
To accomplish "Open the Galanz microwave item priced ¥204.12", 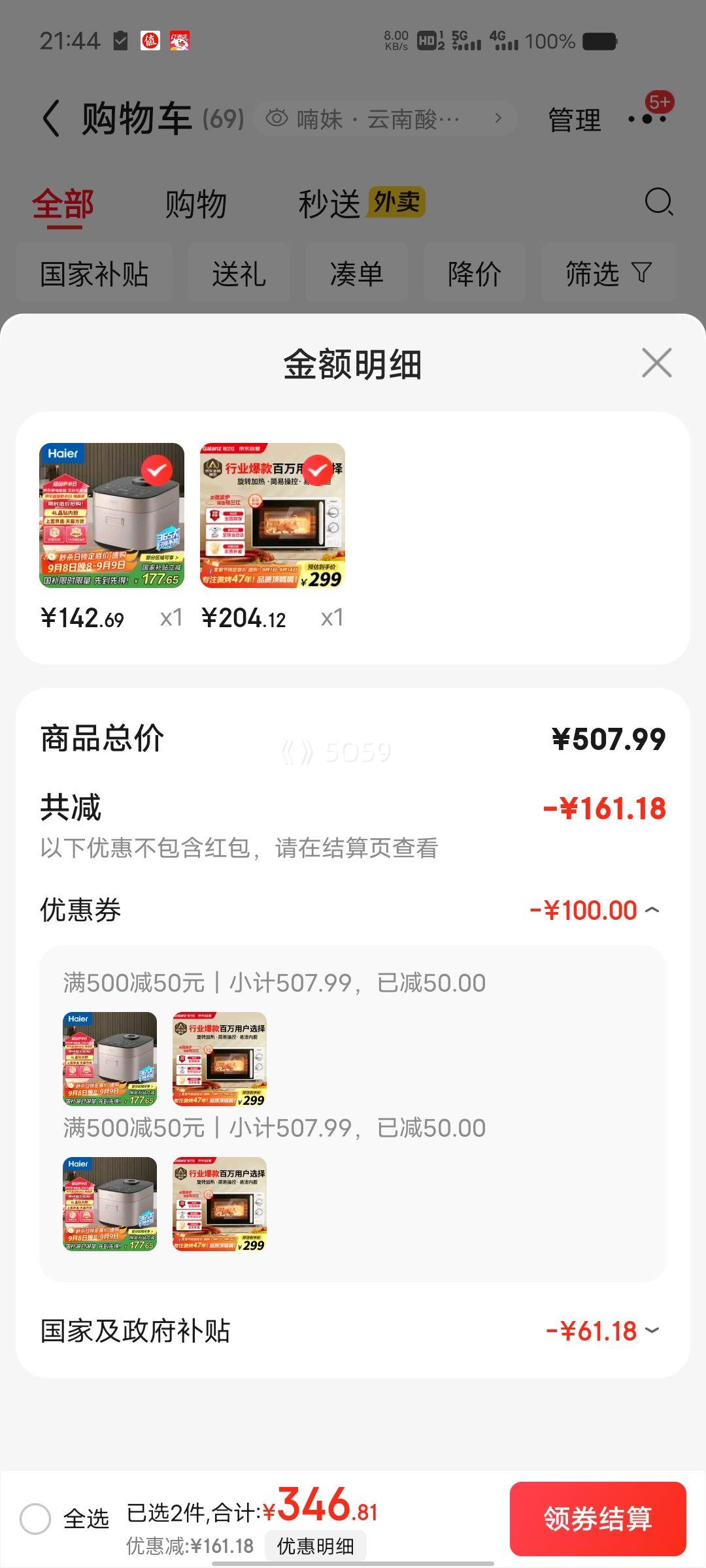I will coord(273,515).
